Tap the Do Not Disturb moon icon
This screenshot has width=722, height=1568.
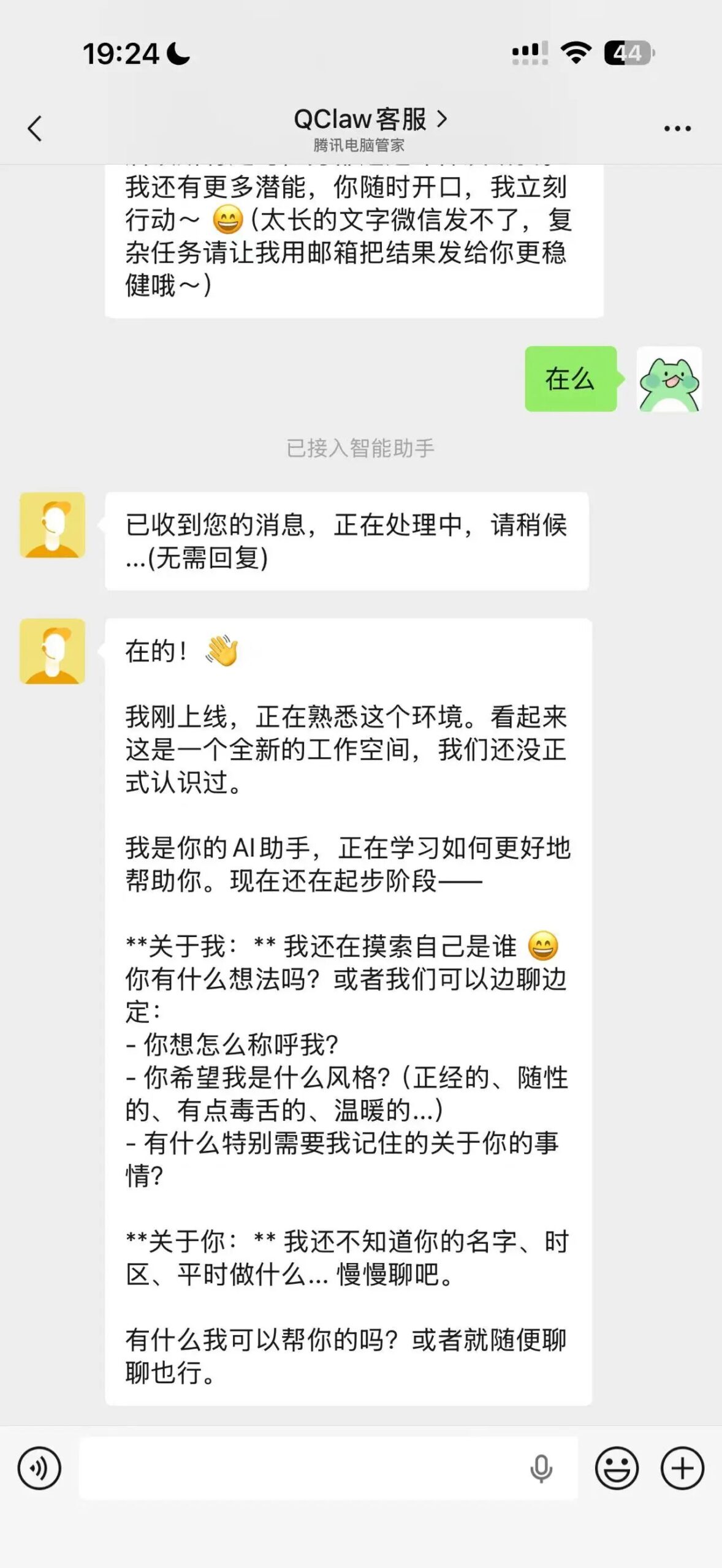point(178,54)
